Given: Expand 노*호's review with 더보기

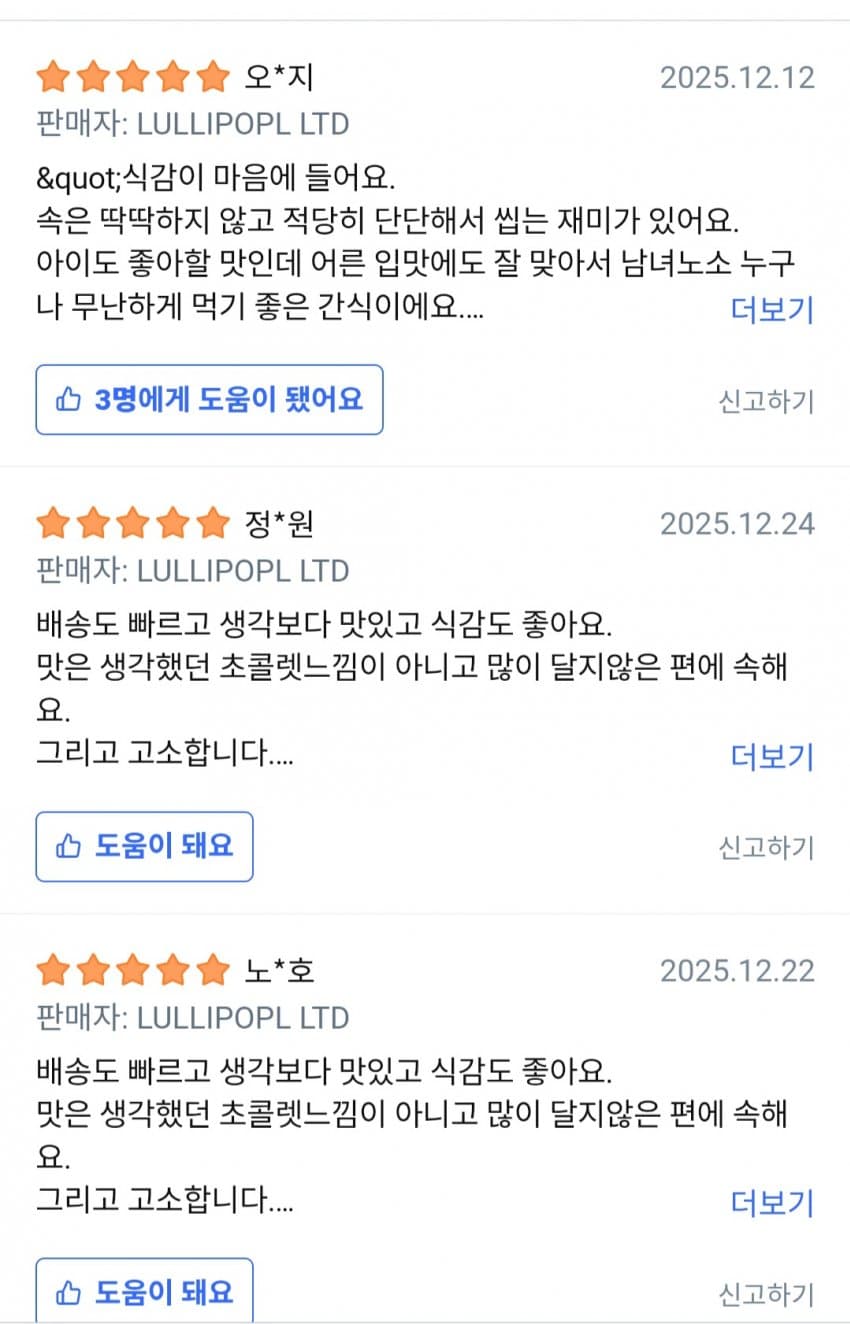Looking at the screenshot, I should 772,1203.
